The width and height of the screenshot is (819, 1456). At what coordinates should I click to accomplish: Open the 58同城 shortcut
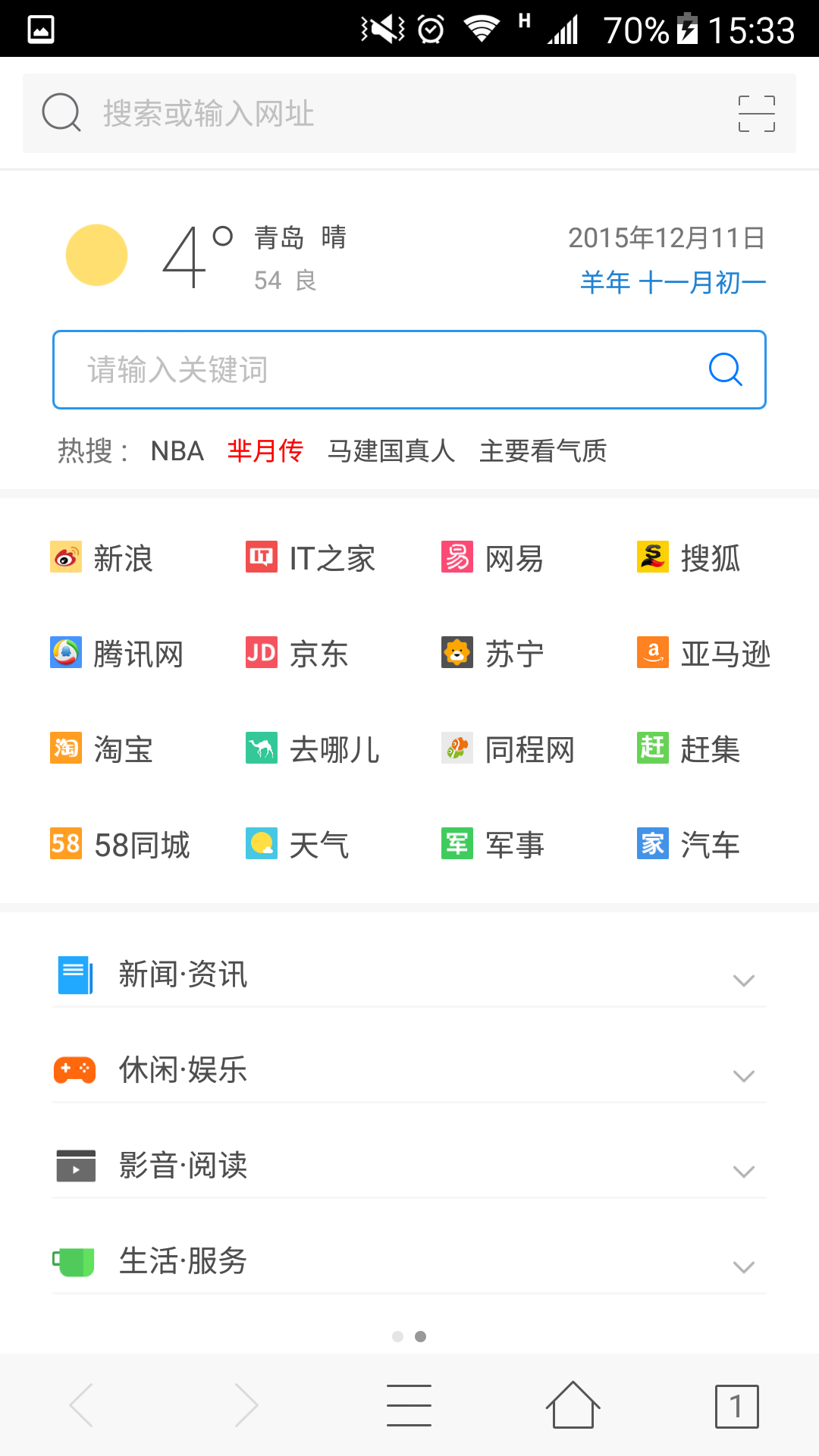(x=120, y=845)
